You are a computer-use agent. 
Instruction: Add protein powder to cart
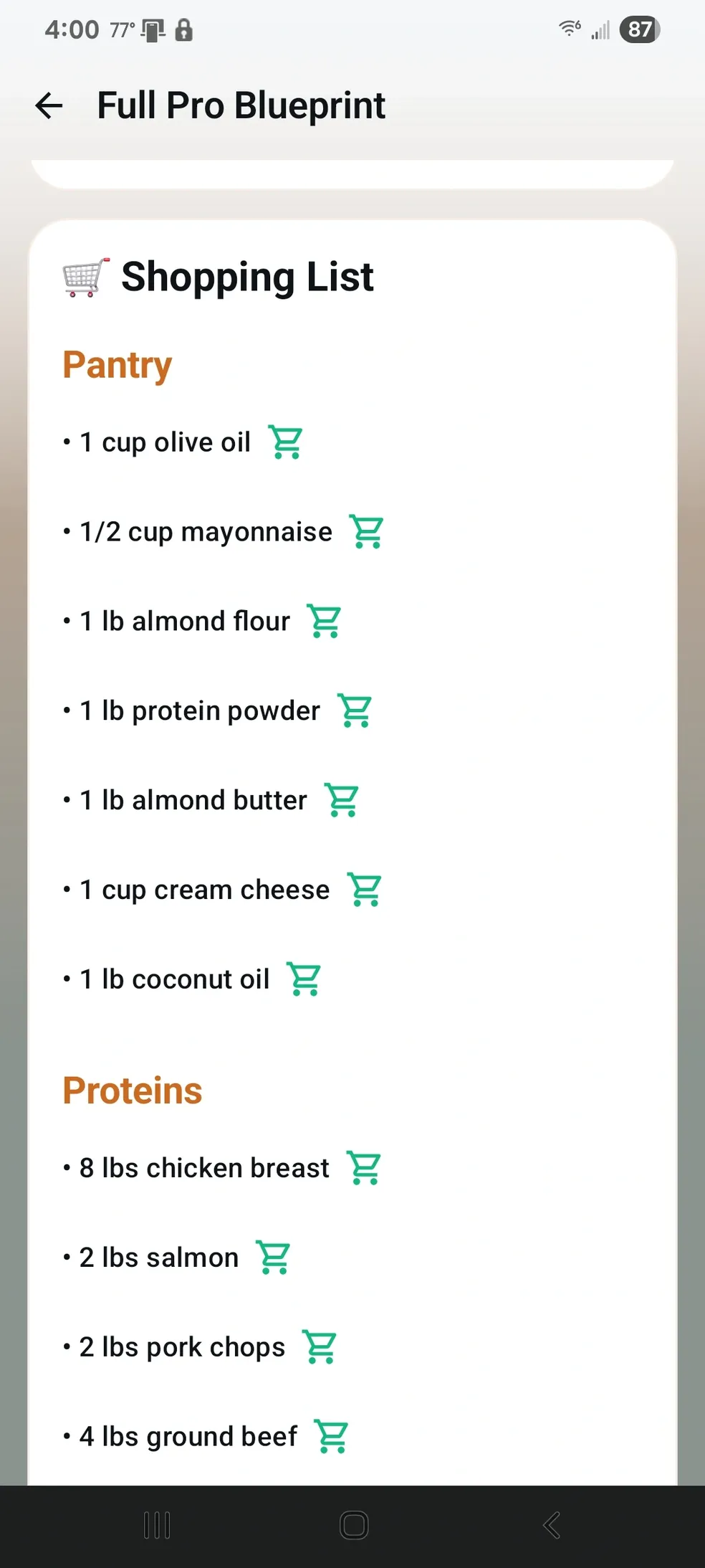coord(354,711)
